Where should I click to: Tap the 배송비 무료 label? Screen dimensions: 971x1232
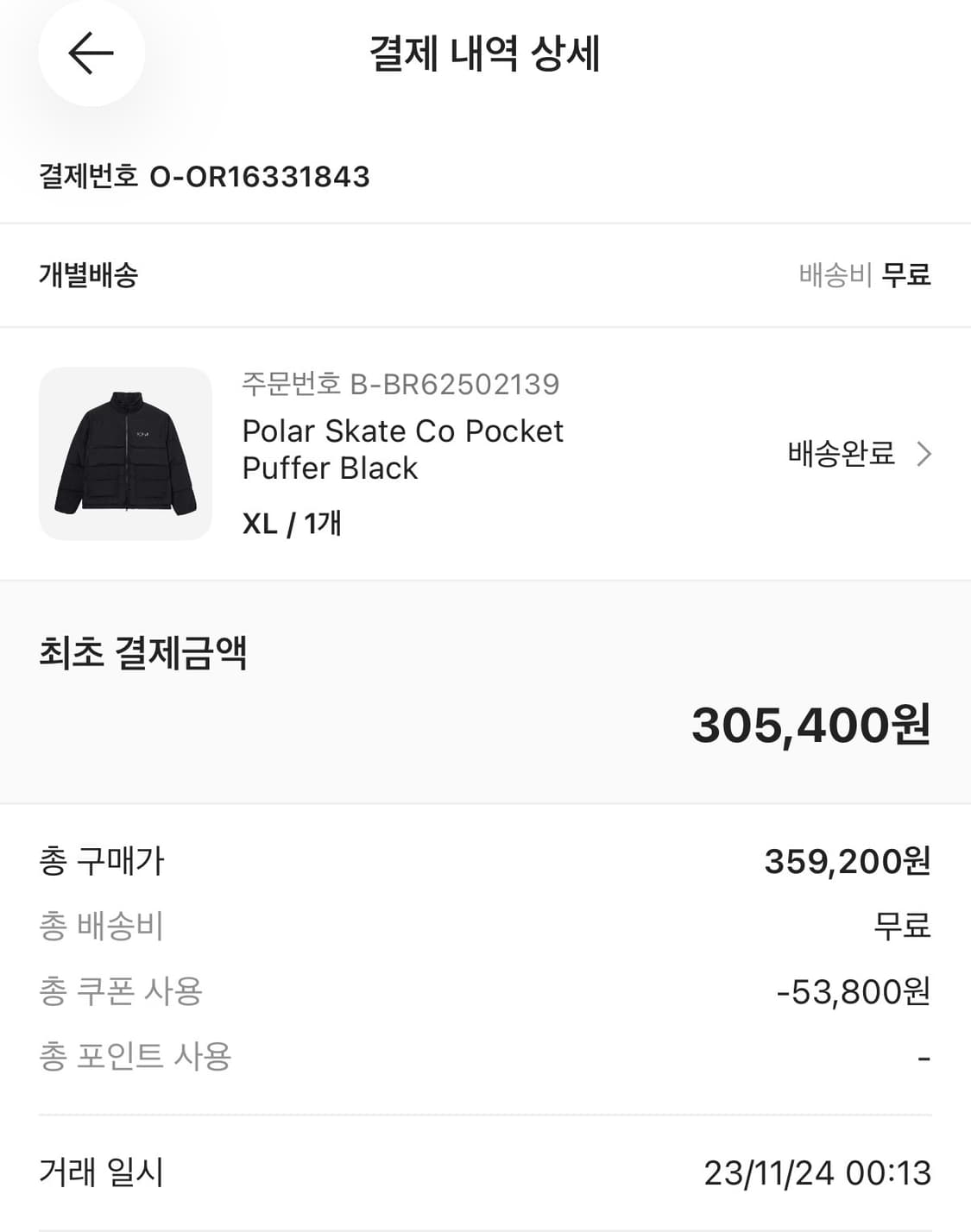click(x=863, y=275)
